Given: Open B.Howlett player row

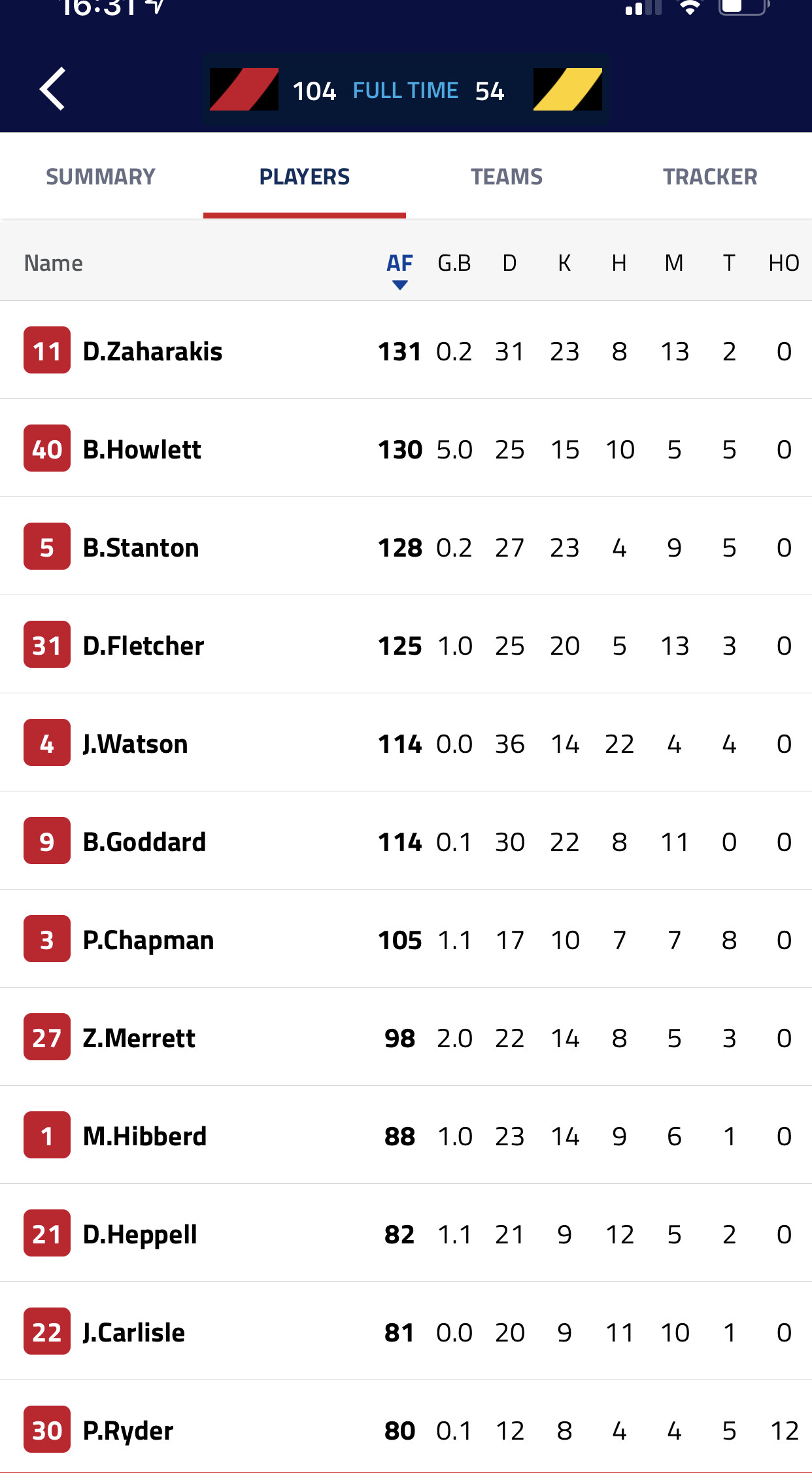Looking at the screenshot, I should 406,449.
